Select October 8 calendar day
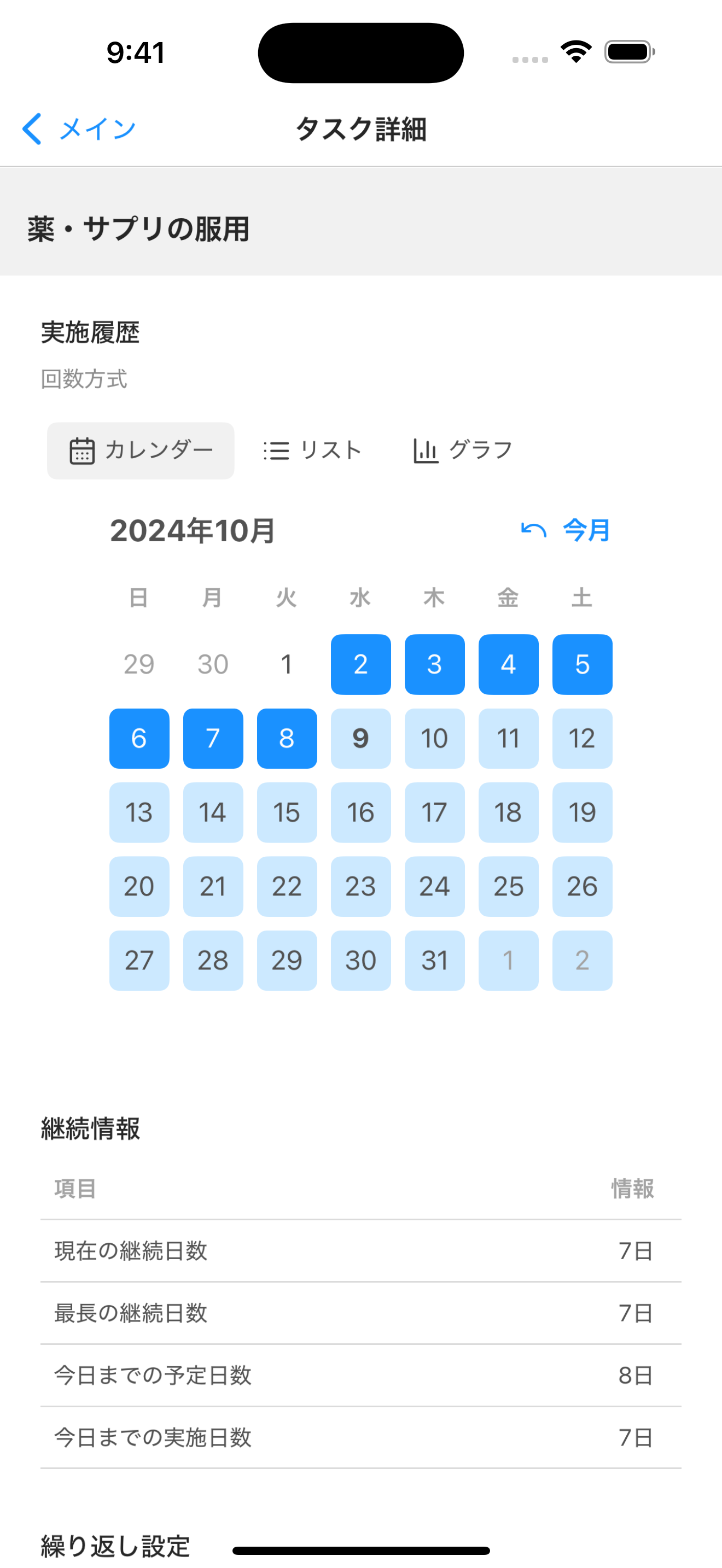Viewport: 722px width, 1568px height. coord(287,738)
